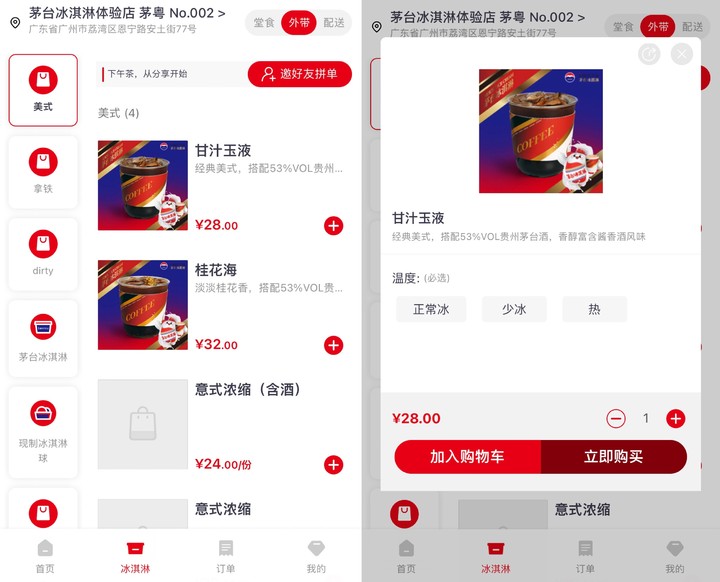Select 正常冰 temperature option

(x=431, y=309)
